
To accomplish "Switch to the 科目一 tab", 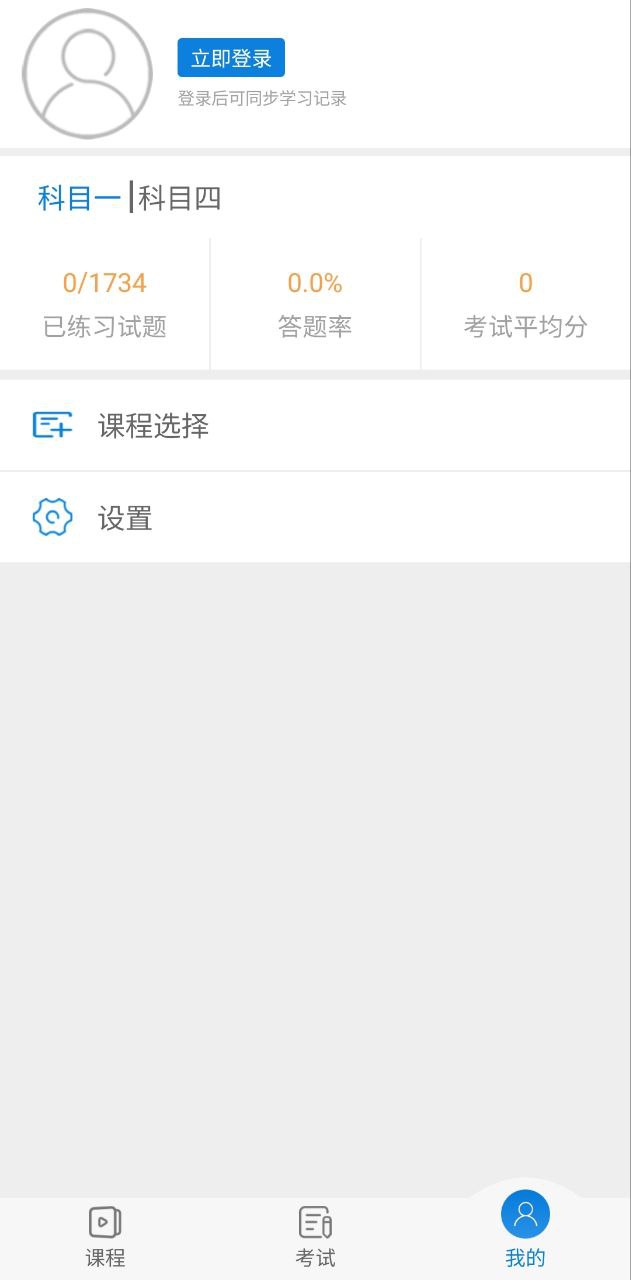I will pyautogui.click(x=79, y=198).
